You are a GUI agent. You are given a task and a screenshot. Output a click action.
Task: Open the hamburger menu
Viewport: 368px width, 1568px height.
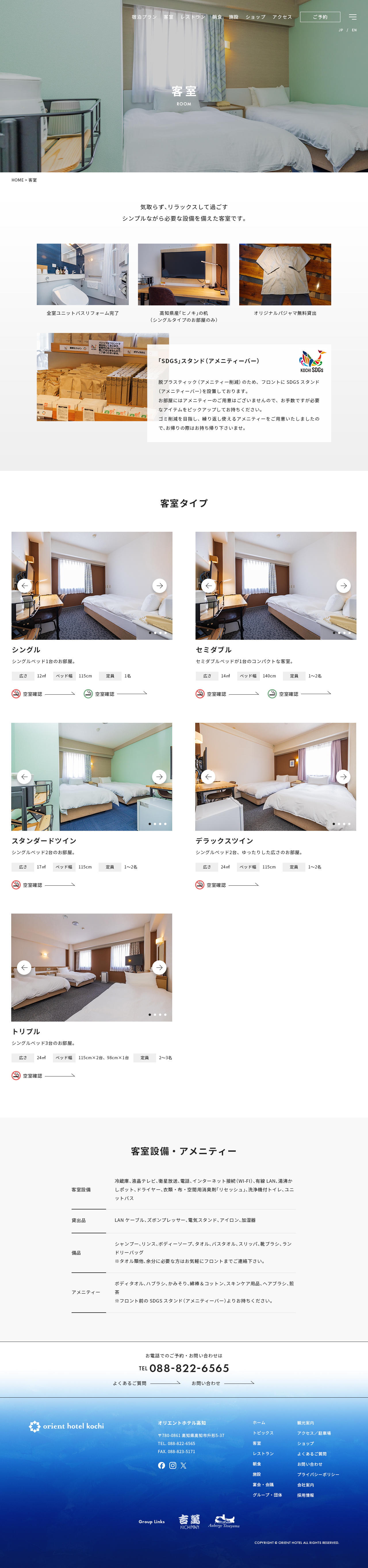point(352,17)
